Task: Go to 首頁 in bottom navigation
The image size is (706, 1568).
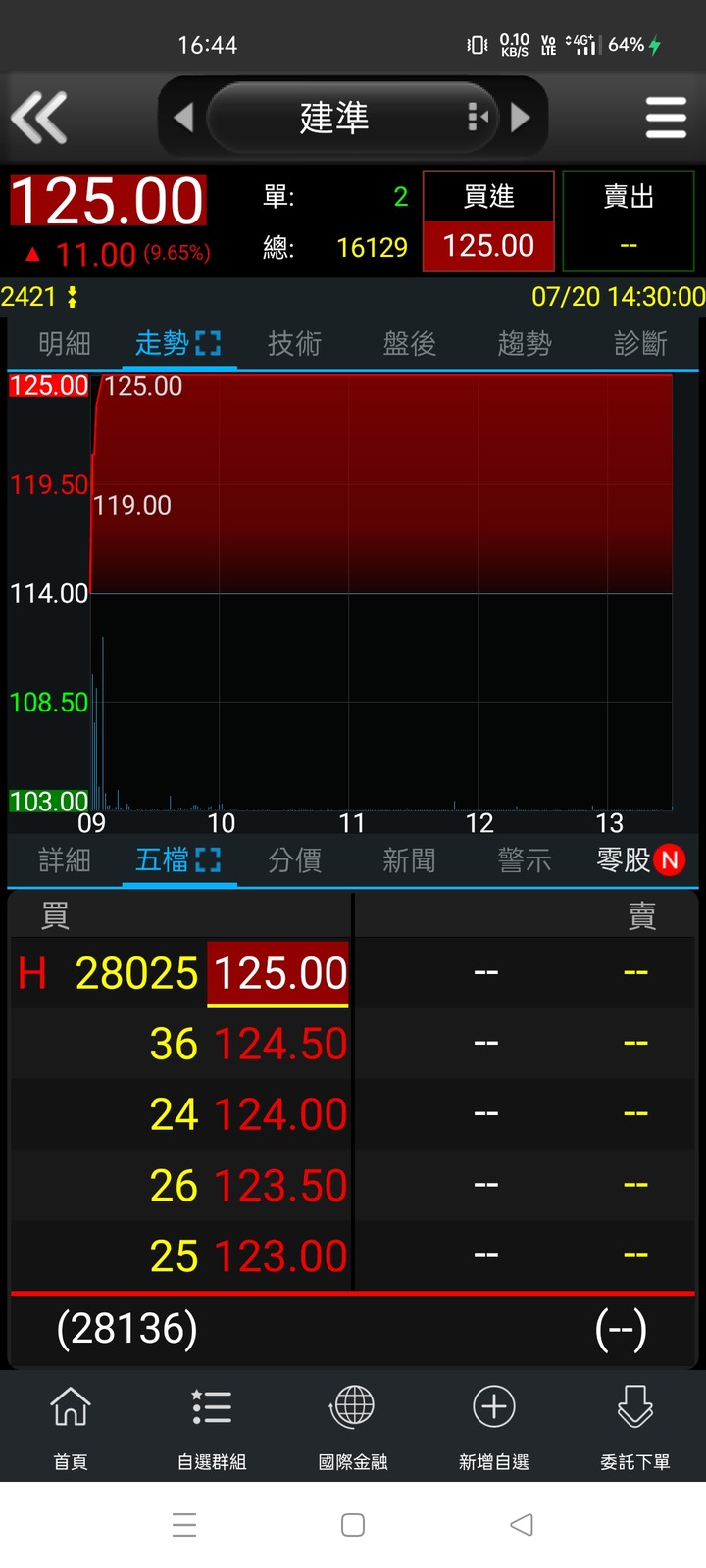Action: (x=71, y=1427)
